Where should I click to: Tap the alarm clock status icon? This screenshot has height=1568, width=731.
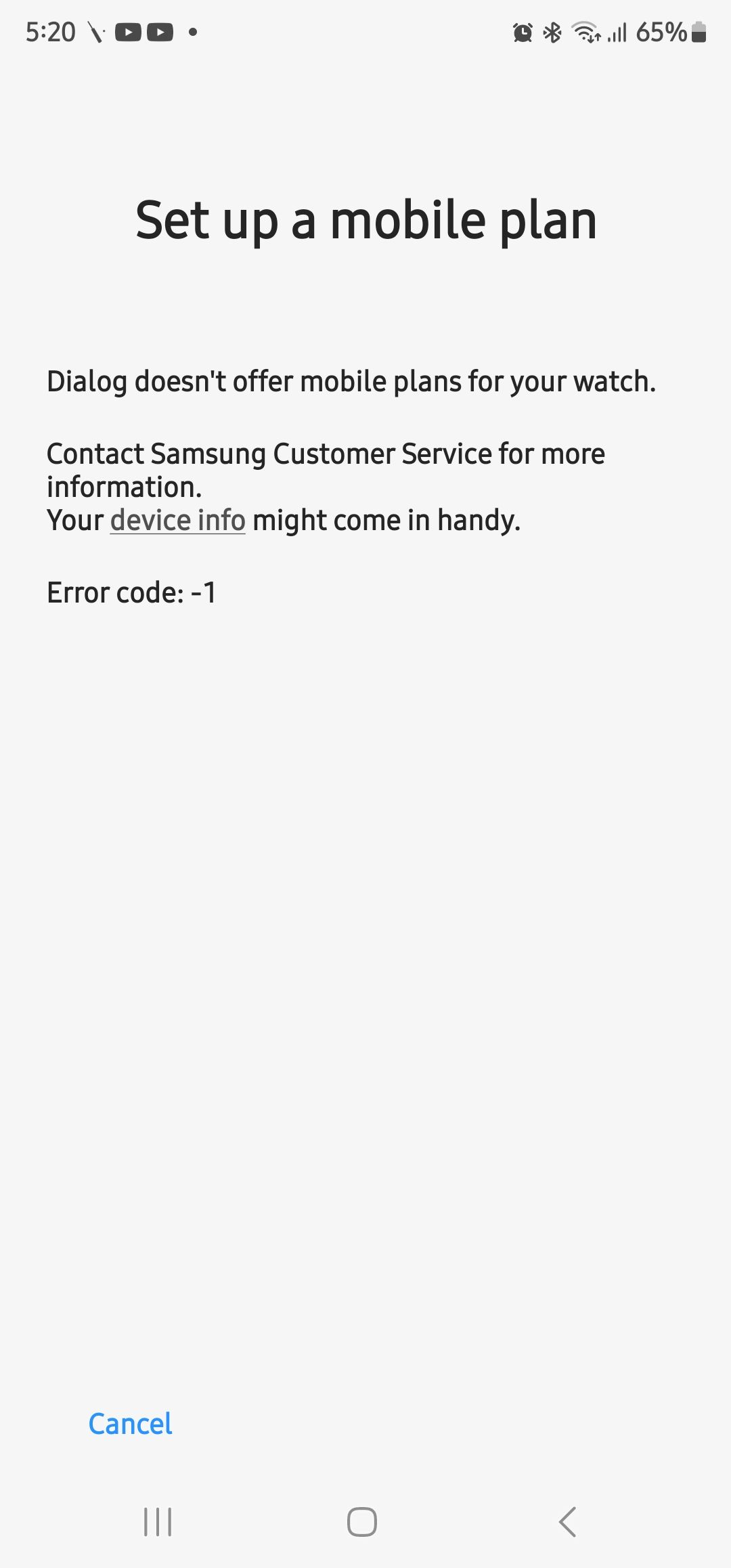(523, 32)
